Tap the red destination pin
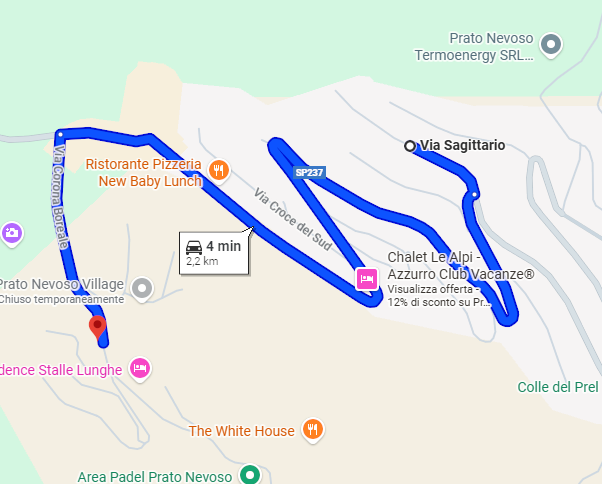This screenshot has height=484, width=602. pos(97,325)
